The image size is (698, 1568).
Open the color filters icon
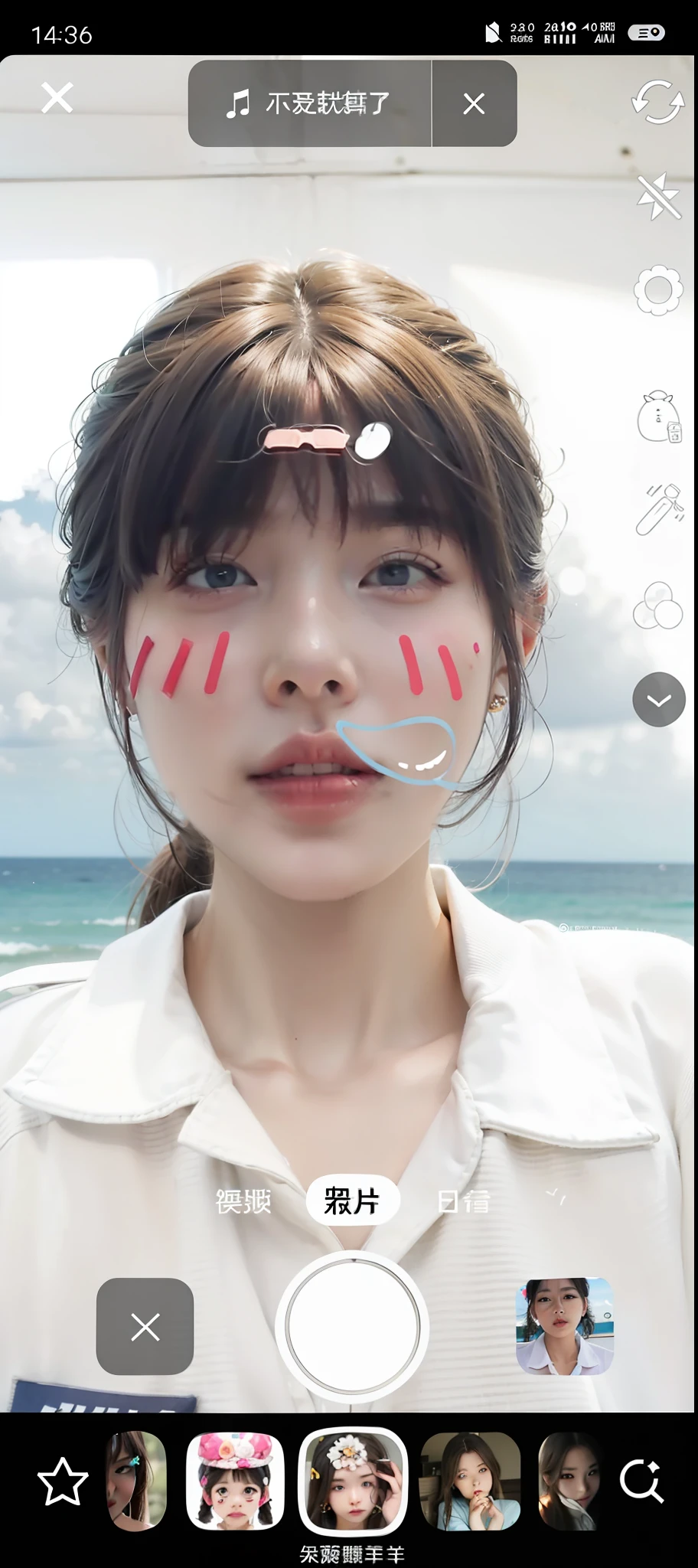[658, 605]
